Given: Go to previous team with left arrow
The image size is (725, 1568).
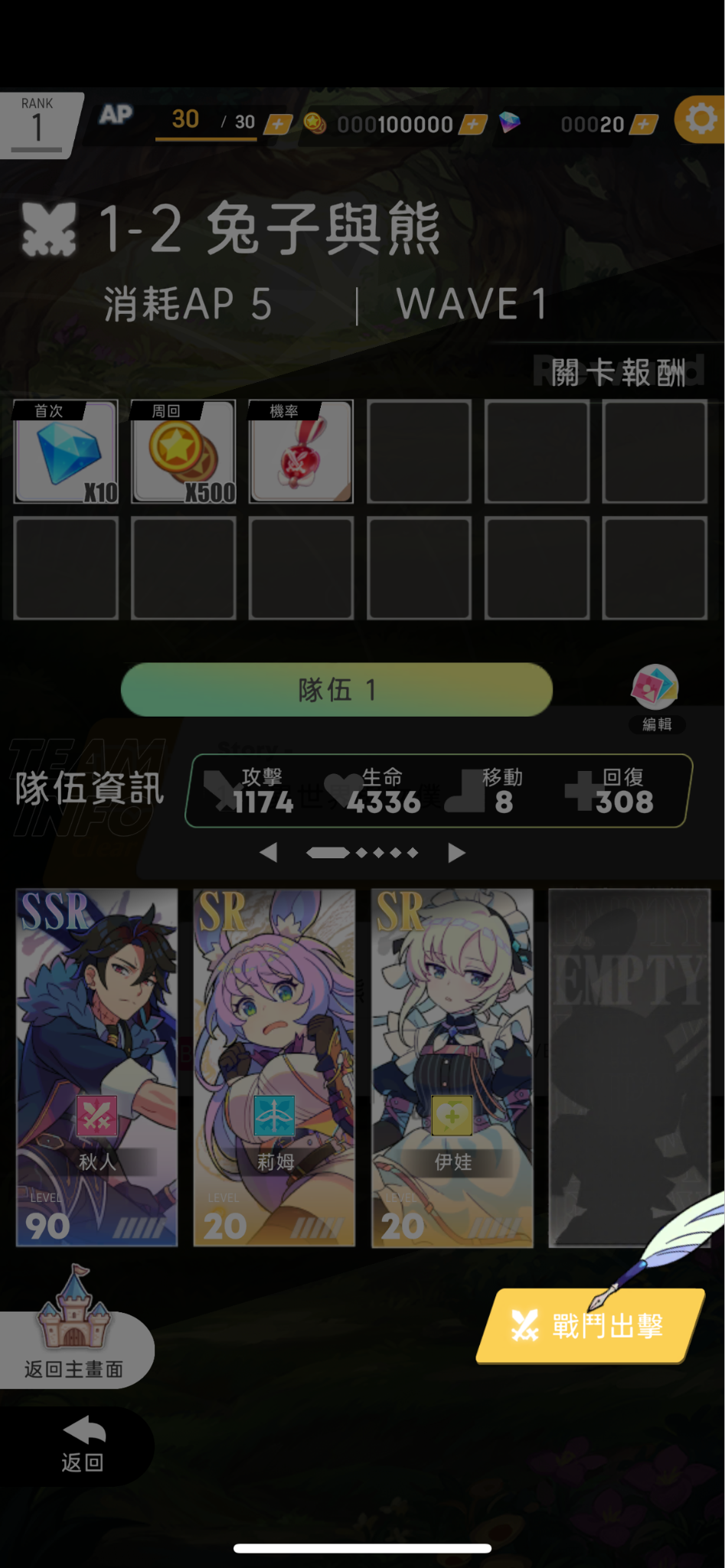Looking at the screenshot, I should click(x=269, y=852).
